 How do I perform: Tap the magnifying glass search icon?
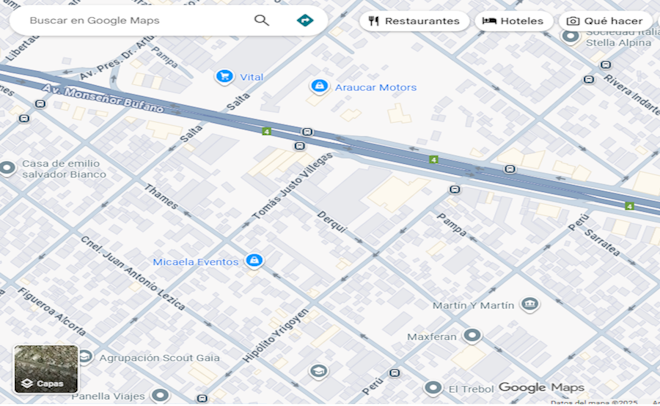pyautogui.click(x=262, y=20)
